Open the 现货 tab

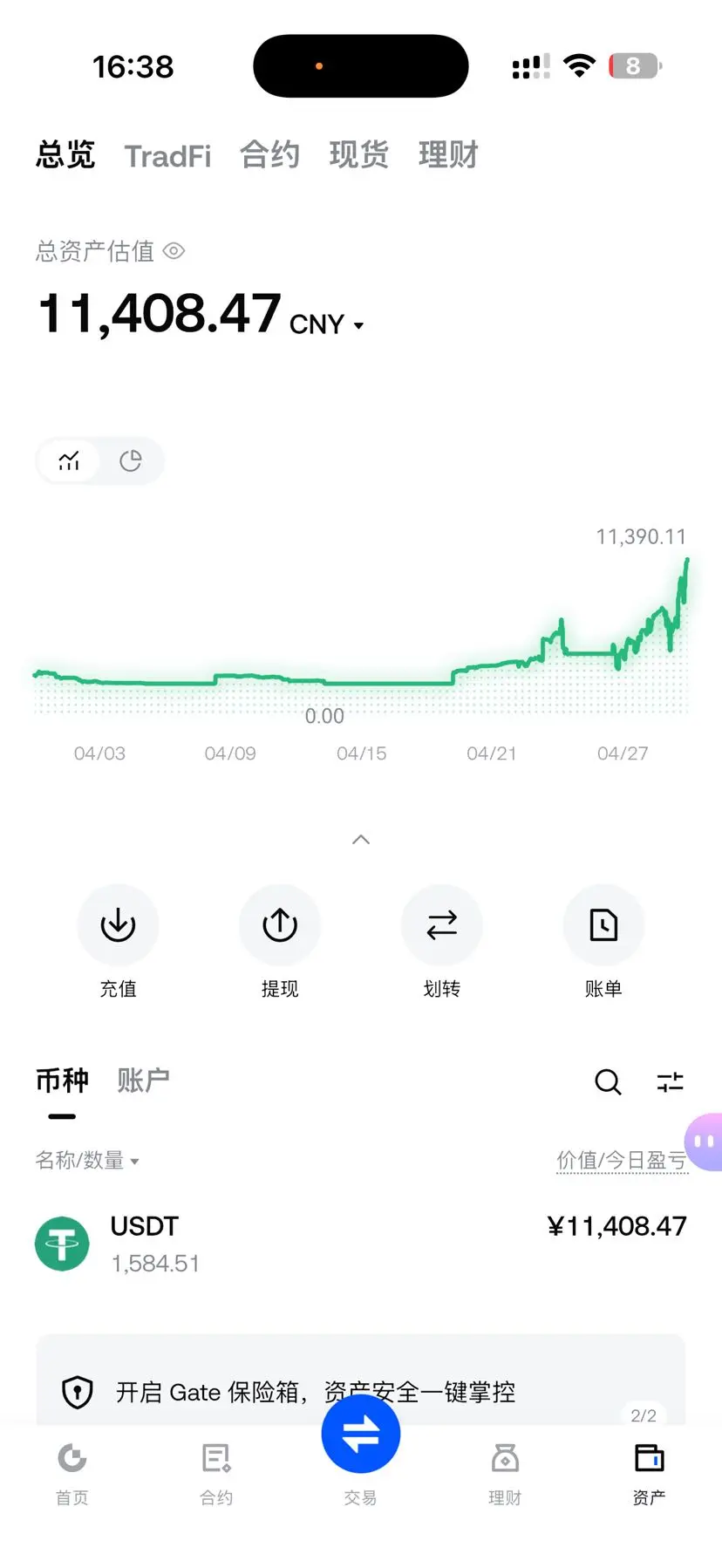pyautogui.click(x=358, y=155)
